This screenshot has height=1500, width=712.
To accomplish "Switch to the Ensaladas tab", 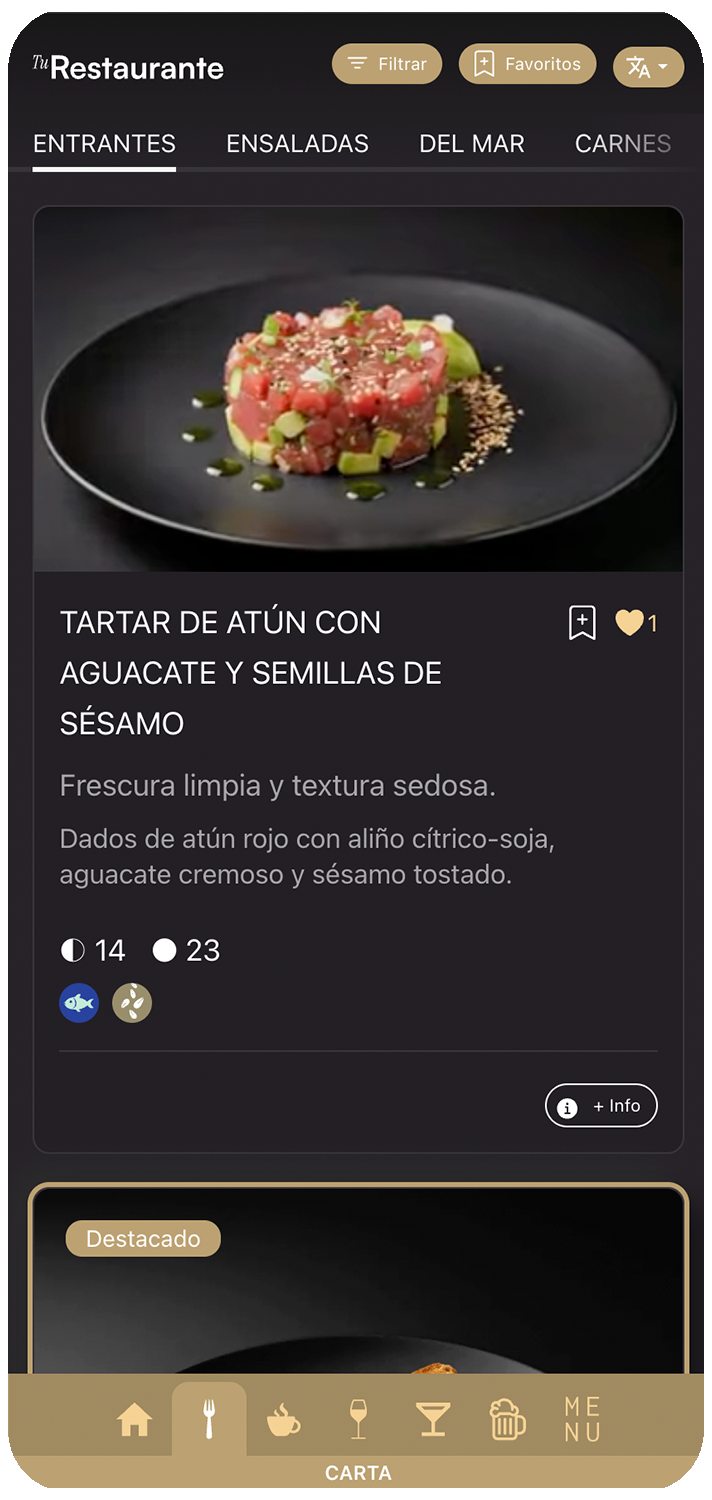I will pos(297,144).
